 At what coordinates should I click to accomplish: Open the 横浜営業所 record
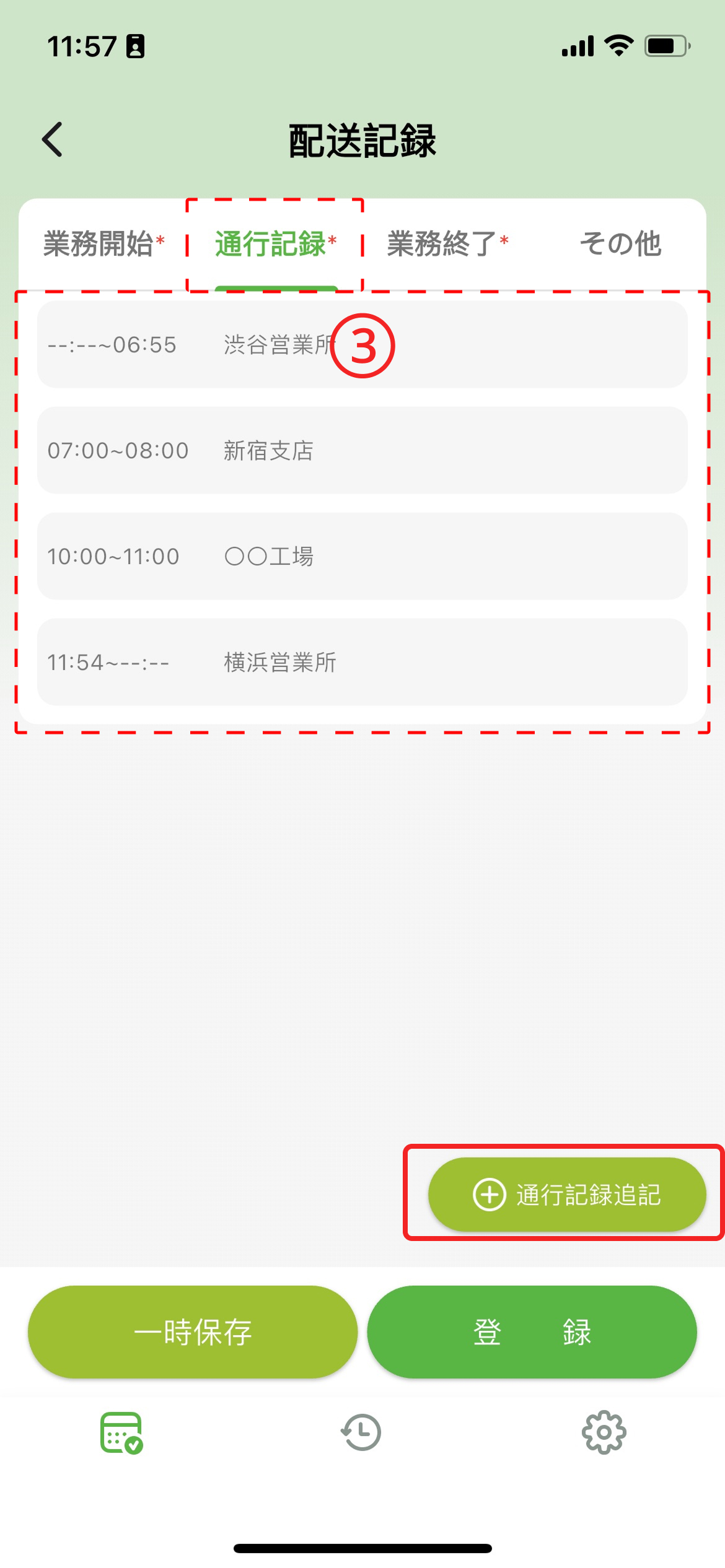tap(362, 662)
